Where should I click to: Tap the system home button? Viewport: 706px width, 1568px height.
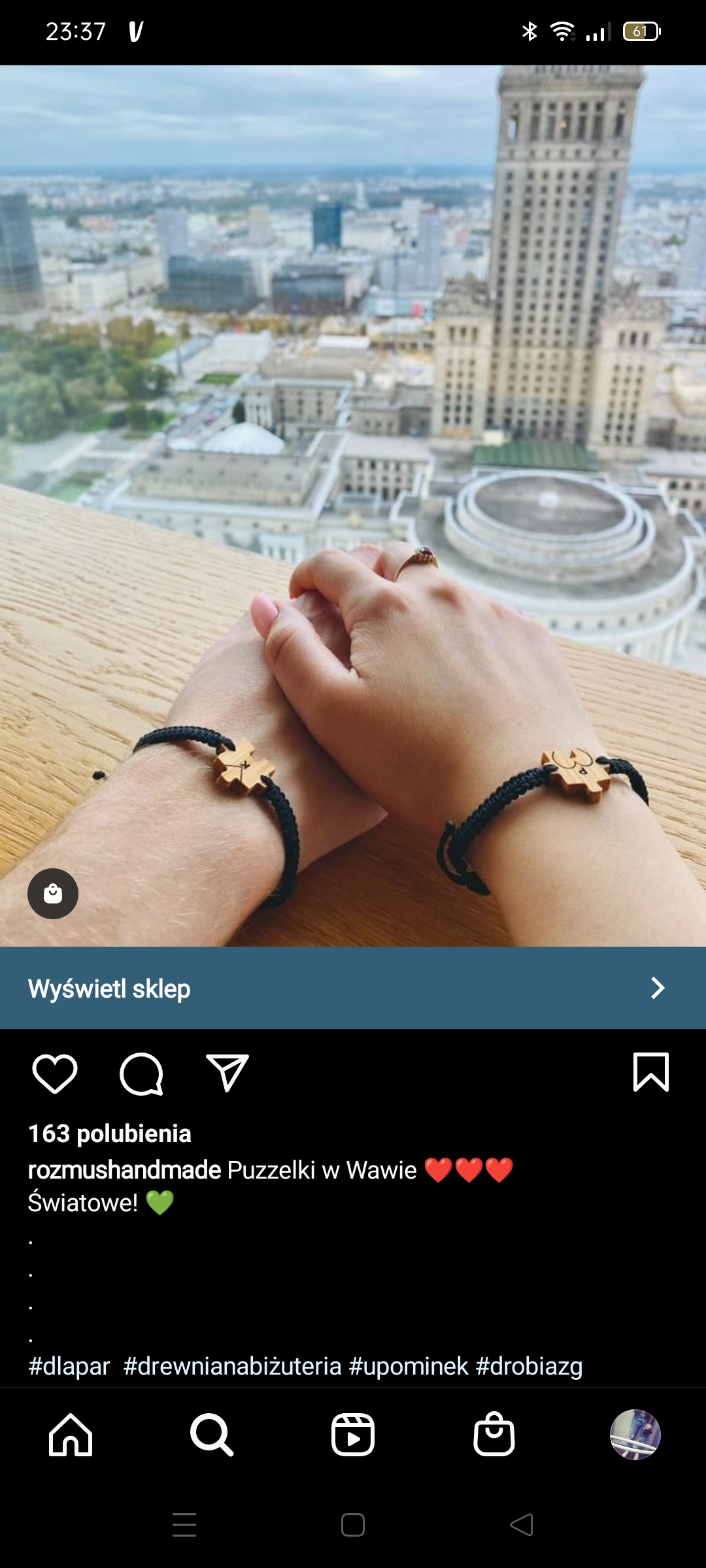point(353,1525)
